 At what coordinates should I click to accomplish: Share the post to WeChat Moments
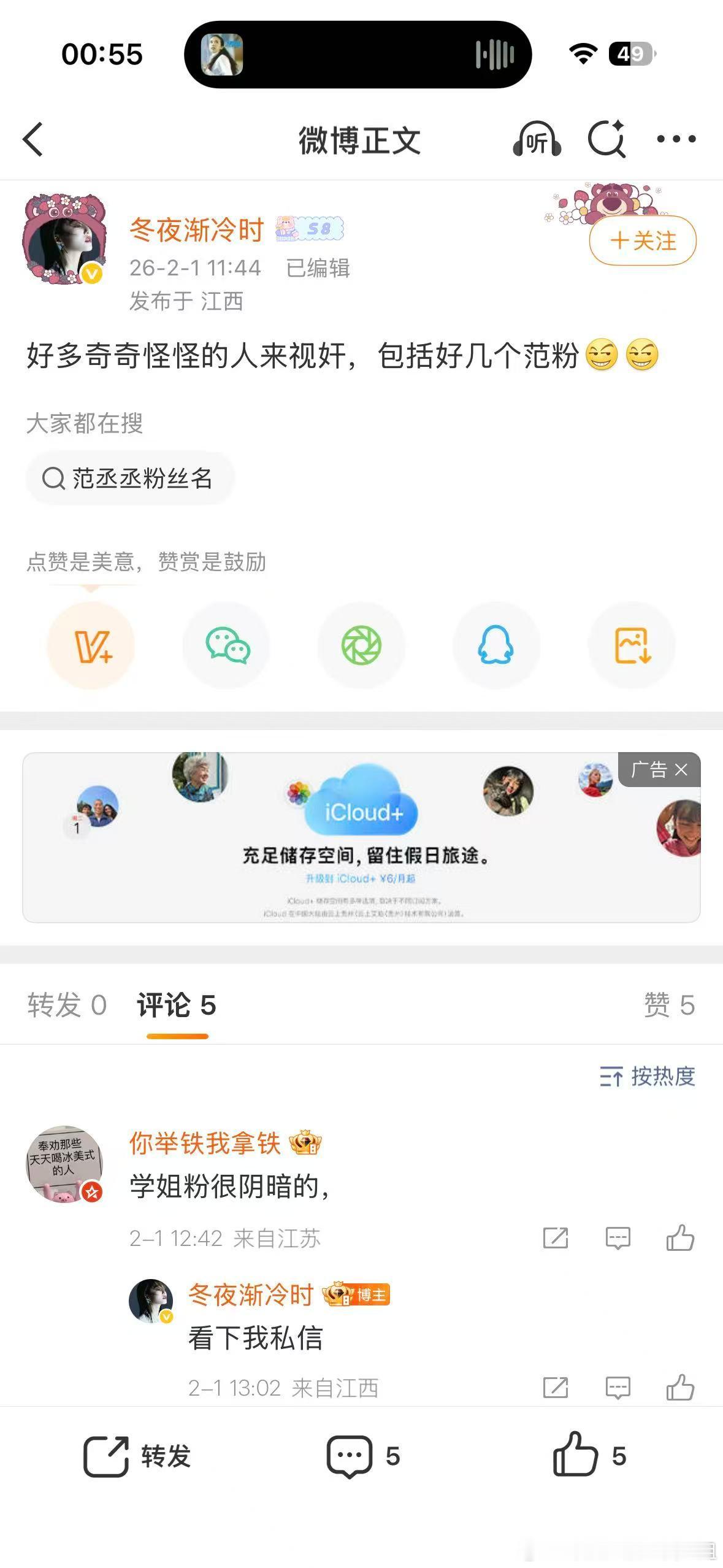click(361, 645)
